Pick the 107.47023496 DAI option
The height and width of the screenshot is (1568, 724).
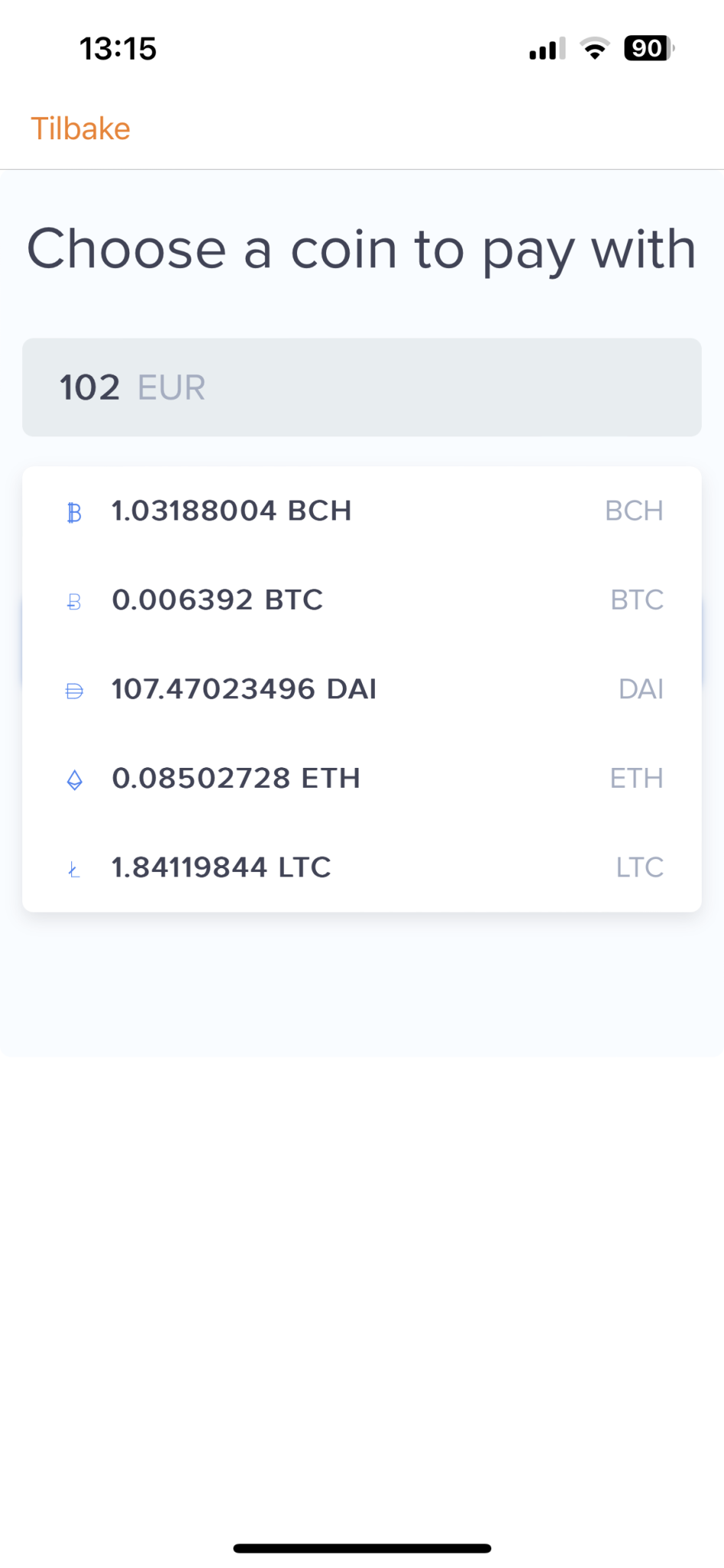[361, 689]
